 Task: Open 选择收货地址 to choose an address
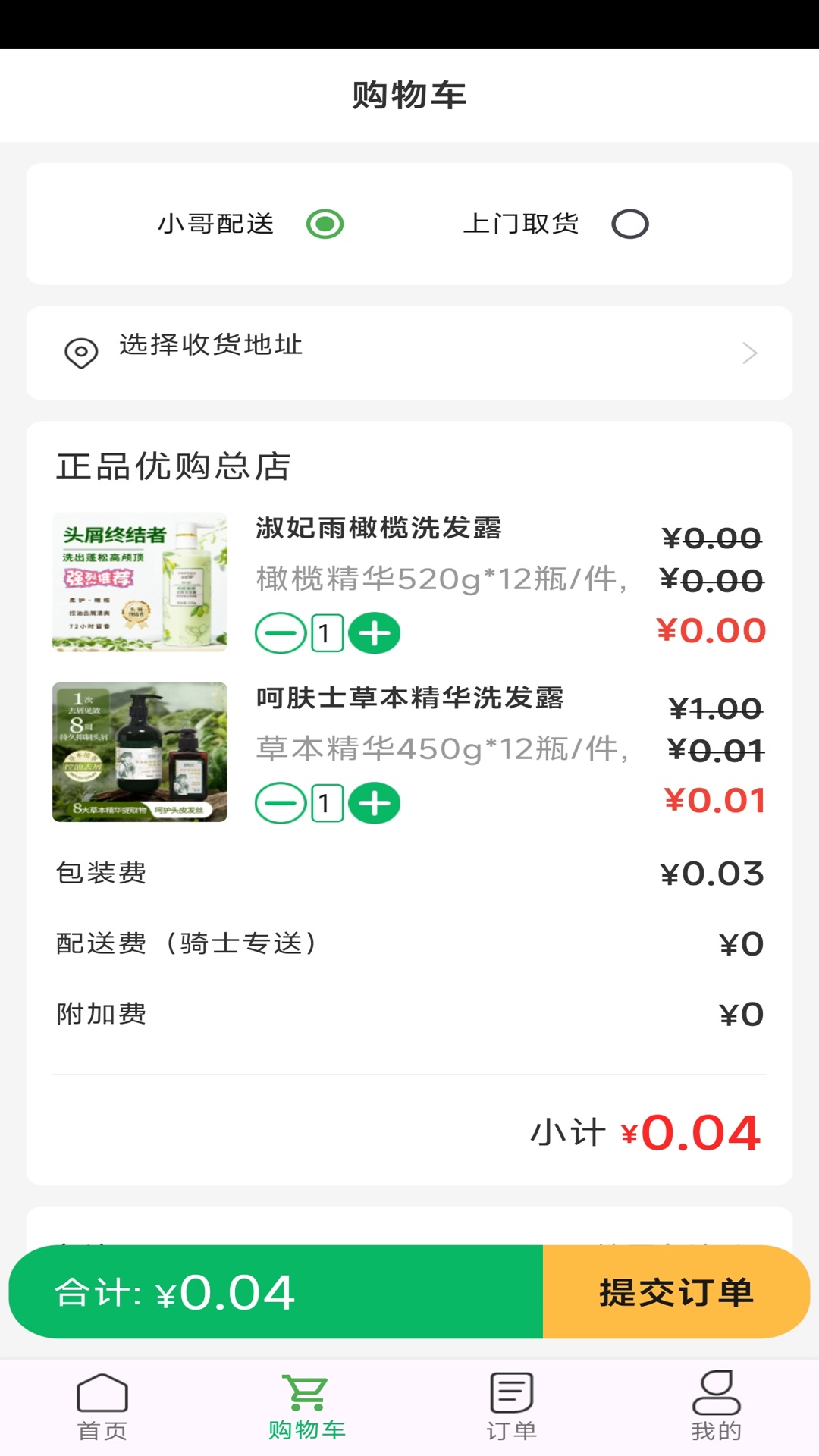tap(210, 346)
